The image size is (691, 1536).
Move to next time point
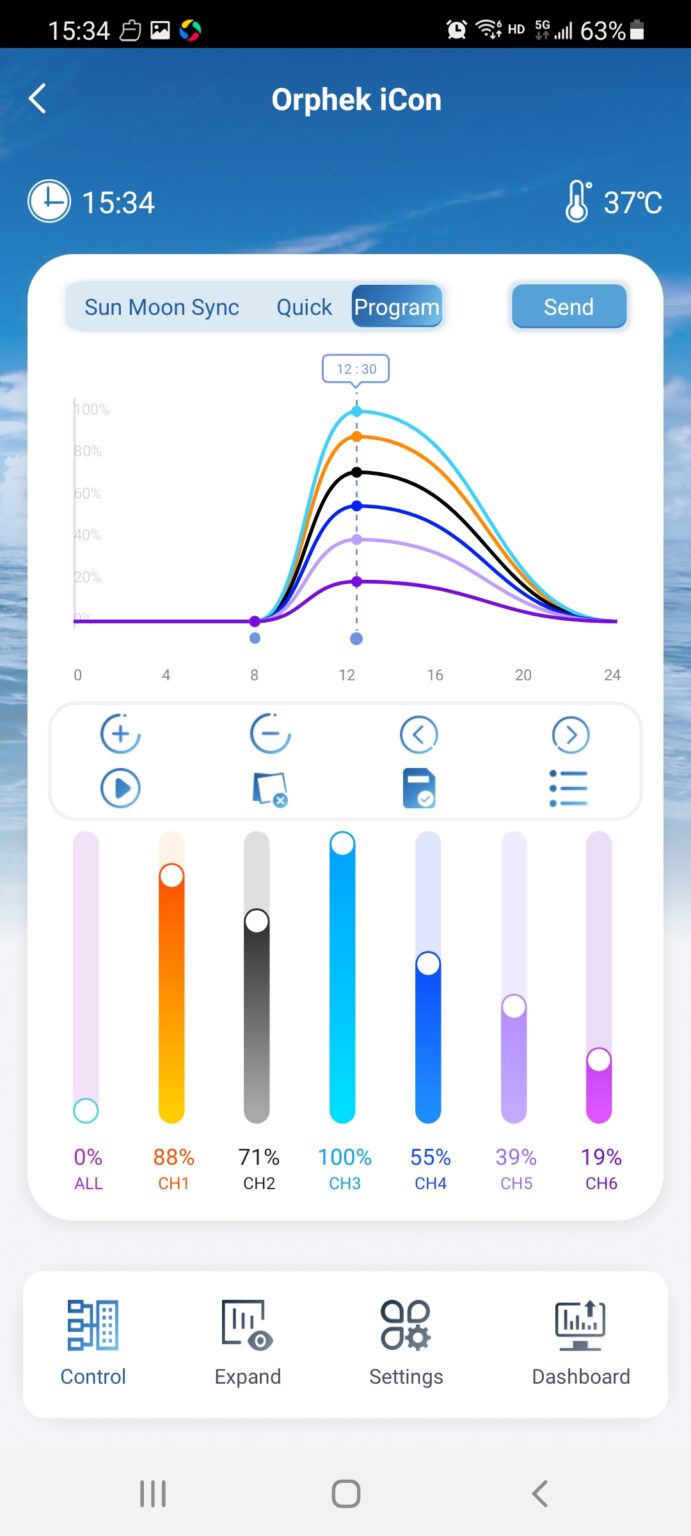[x=570, y=735]
